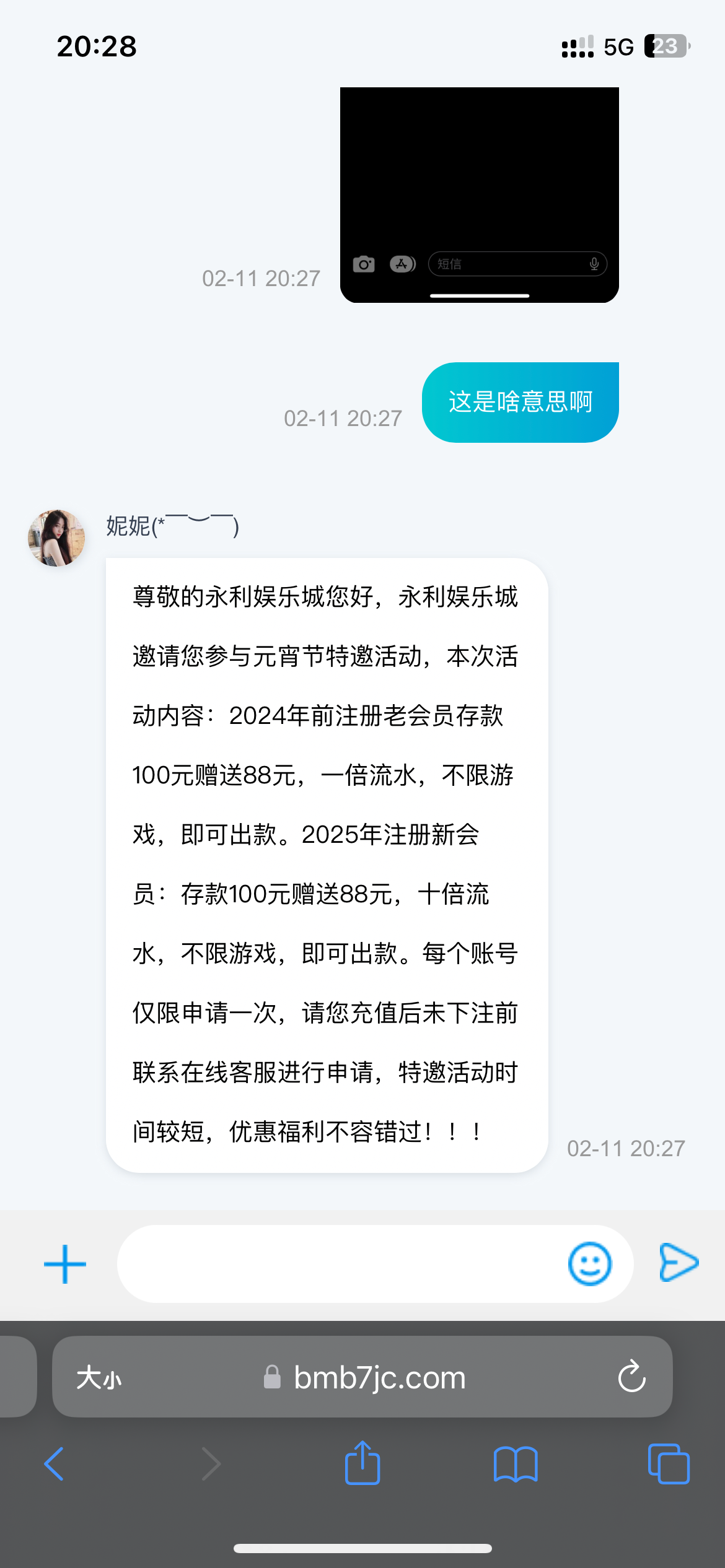Viewport: 725px width, 1568px height.
Task: Open the emoji picker in chat input
Action: pos(591,1263)
